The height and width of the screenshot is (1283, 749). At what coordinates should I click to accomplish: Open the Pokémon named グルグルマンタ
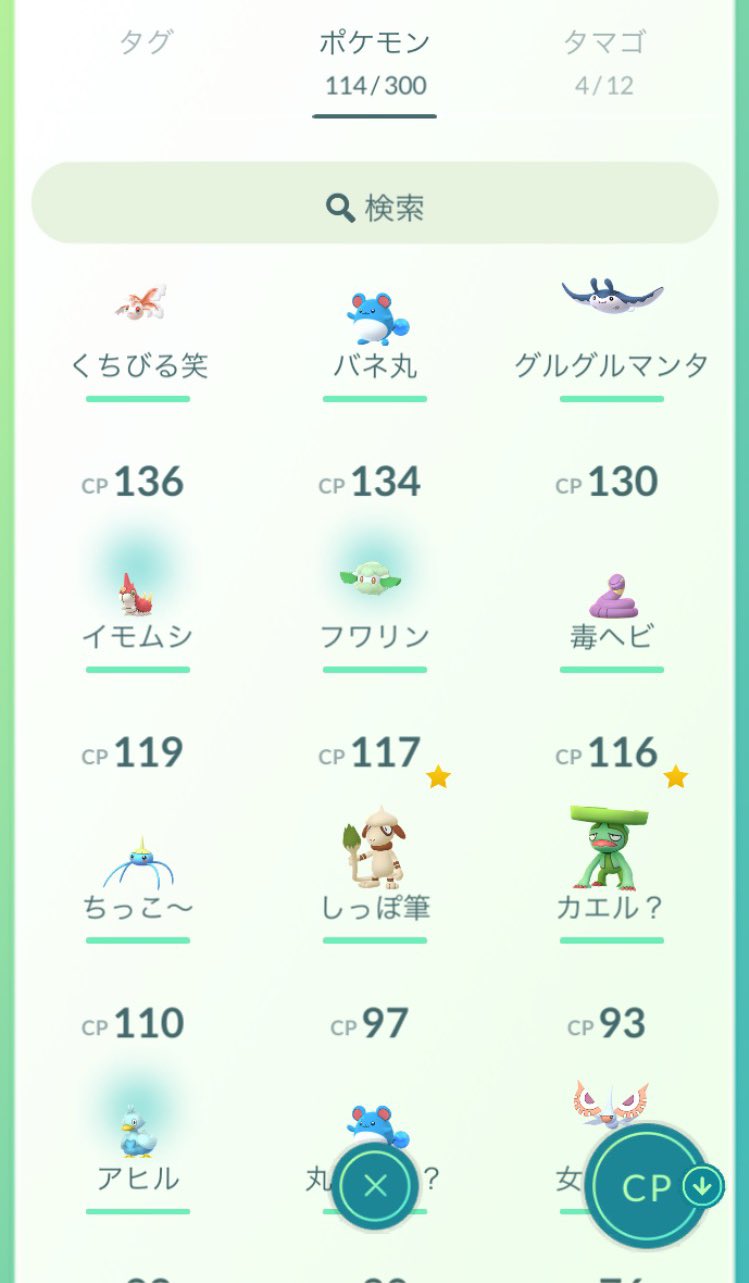pyautogui.click(x=611, y=338)
